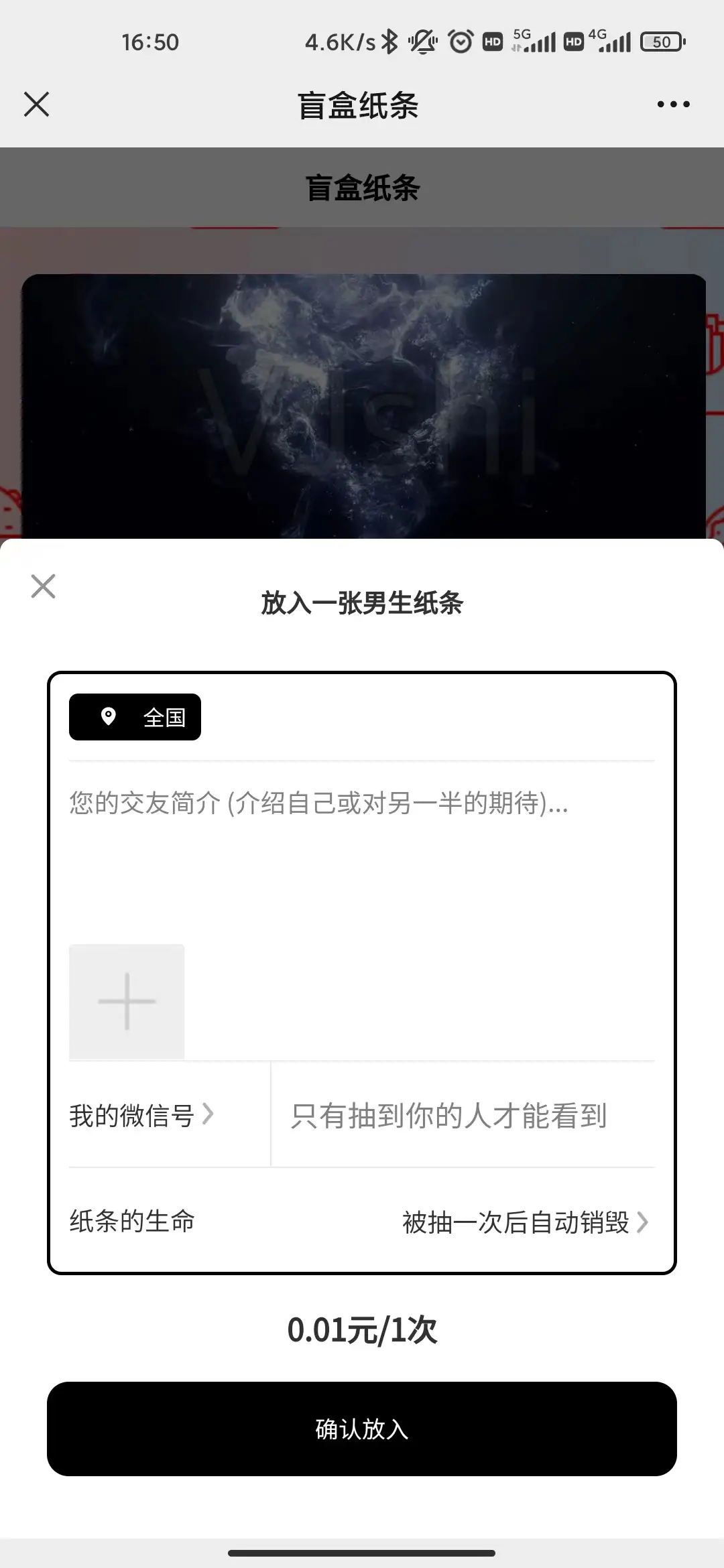The height and width of the screenshot is (1568, 724).
Task: Change the 全国 location chip
Action: pyautogui.click(x=135, y=717)
